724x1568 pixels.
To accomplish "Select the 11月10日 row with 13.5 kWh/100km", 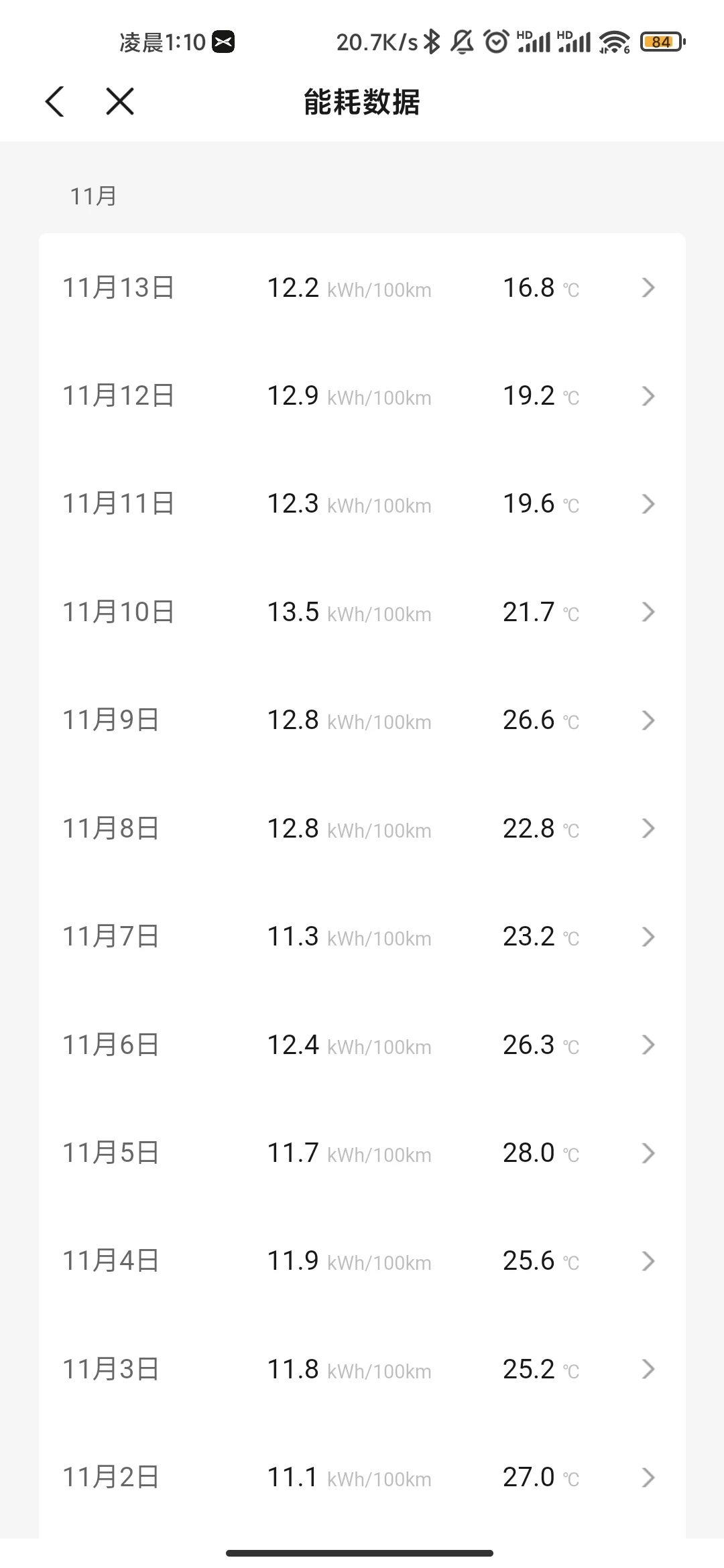I will (362, 612).
